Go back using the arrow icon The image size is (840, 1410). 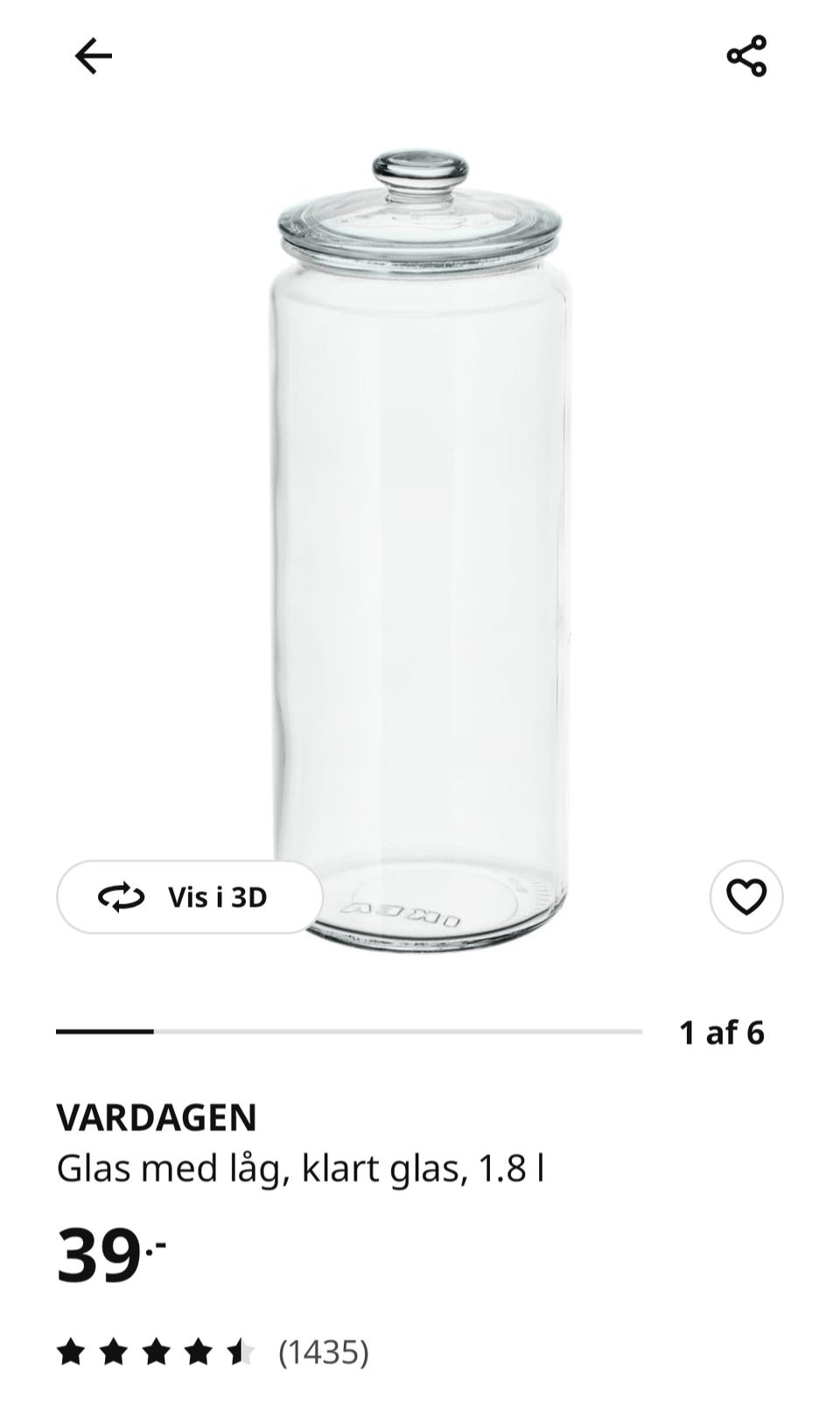(x=93, y=57)
